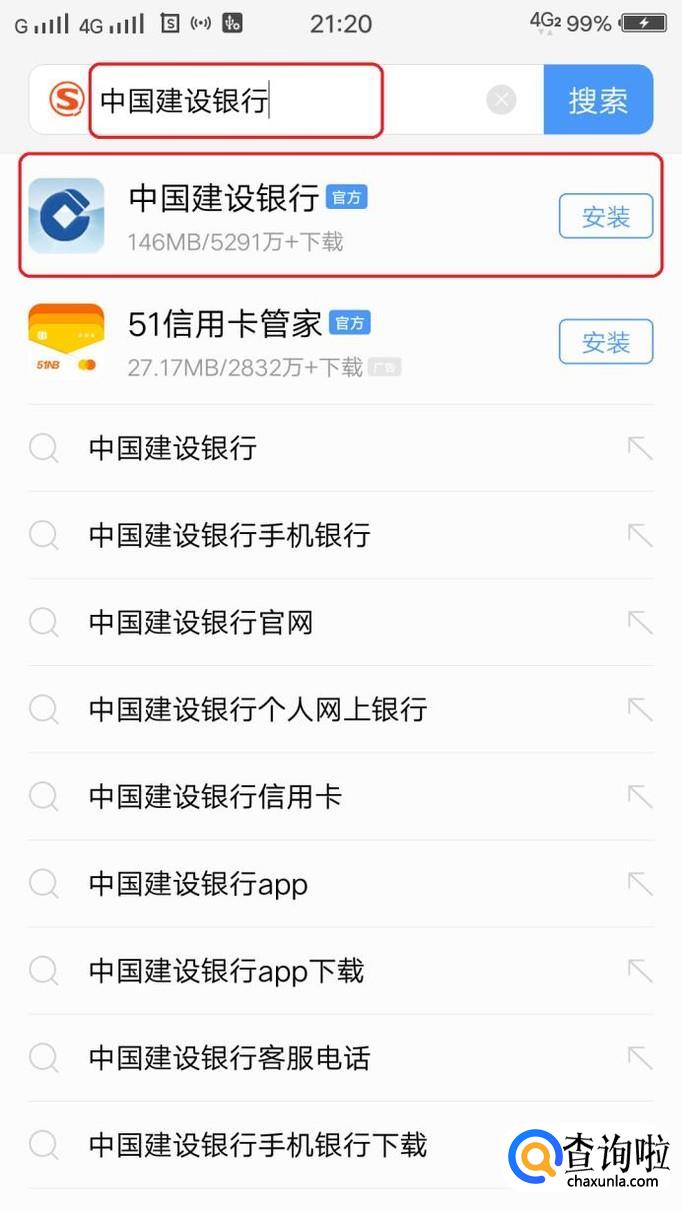Image resolution: width=682 pixels, height=1212 pixels.
Task: Choose the suggestion 中国建设银行手机银行下载
Action: point(258,1144)
